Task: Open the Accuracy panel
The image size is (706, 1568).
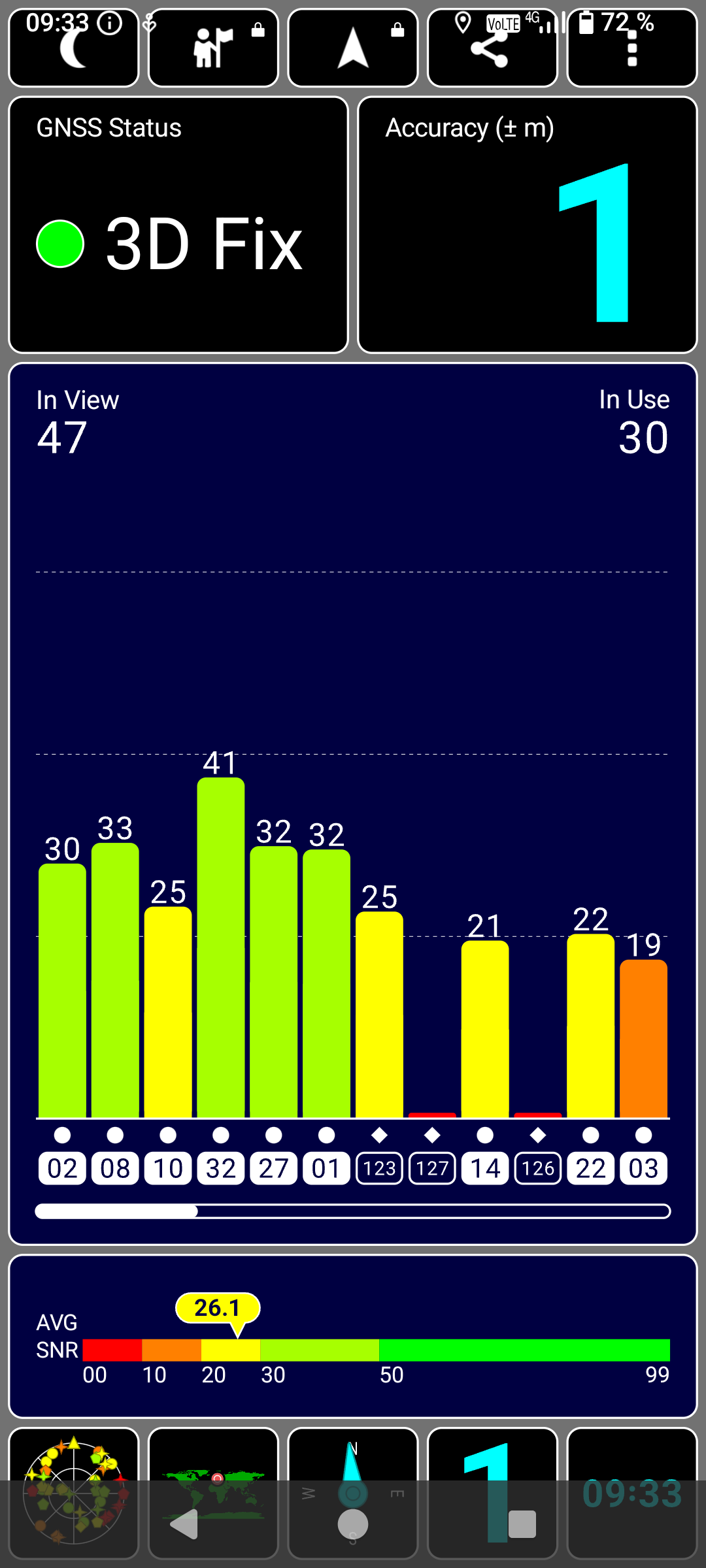Action: [x=528, y=225]
